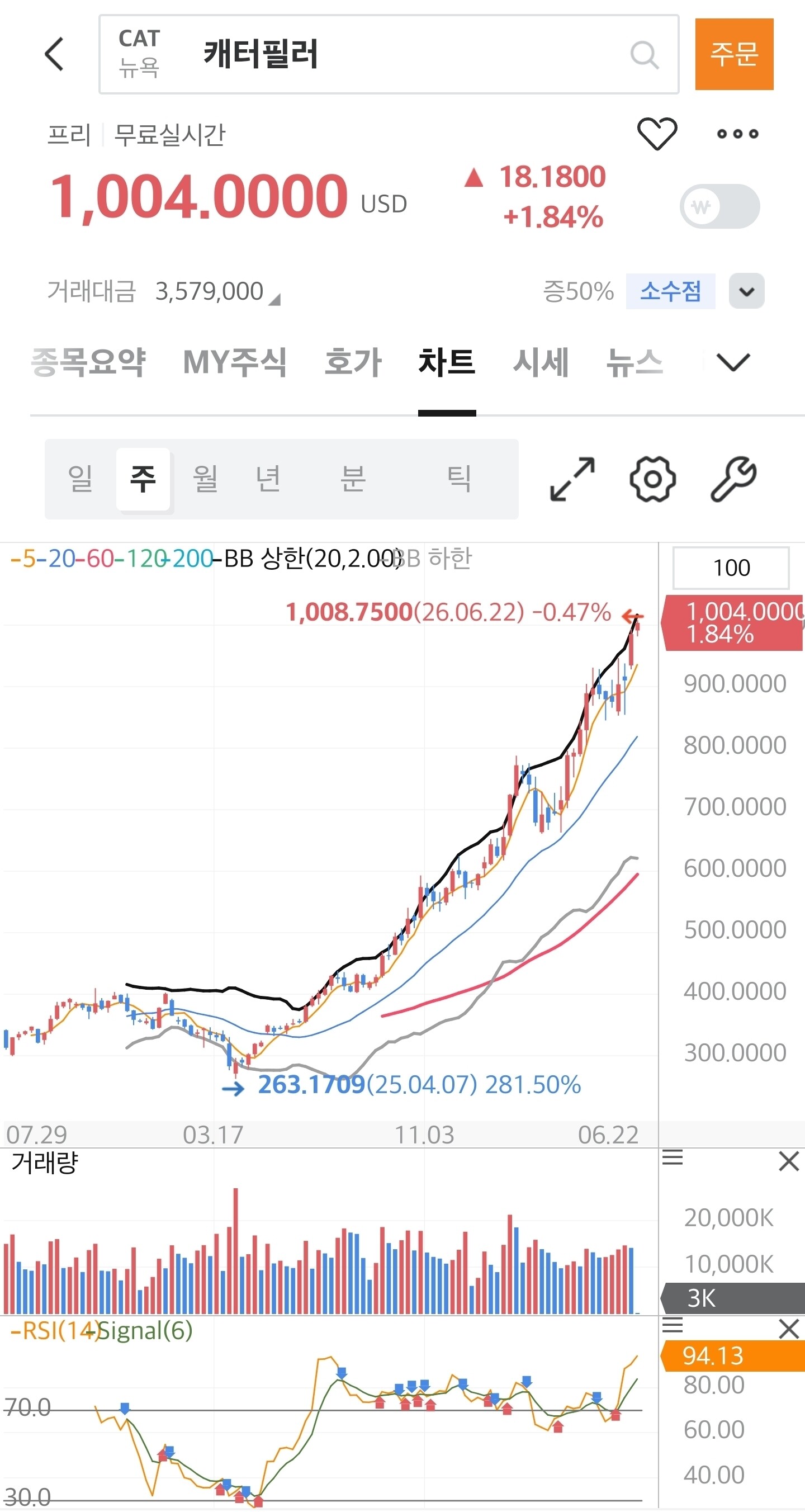Screen dimensions: 805x1512
Task: Open the 뉴스 tab
Action: point(634,362)
